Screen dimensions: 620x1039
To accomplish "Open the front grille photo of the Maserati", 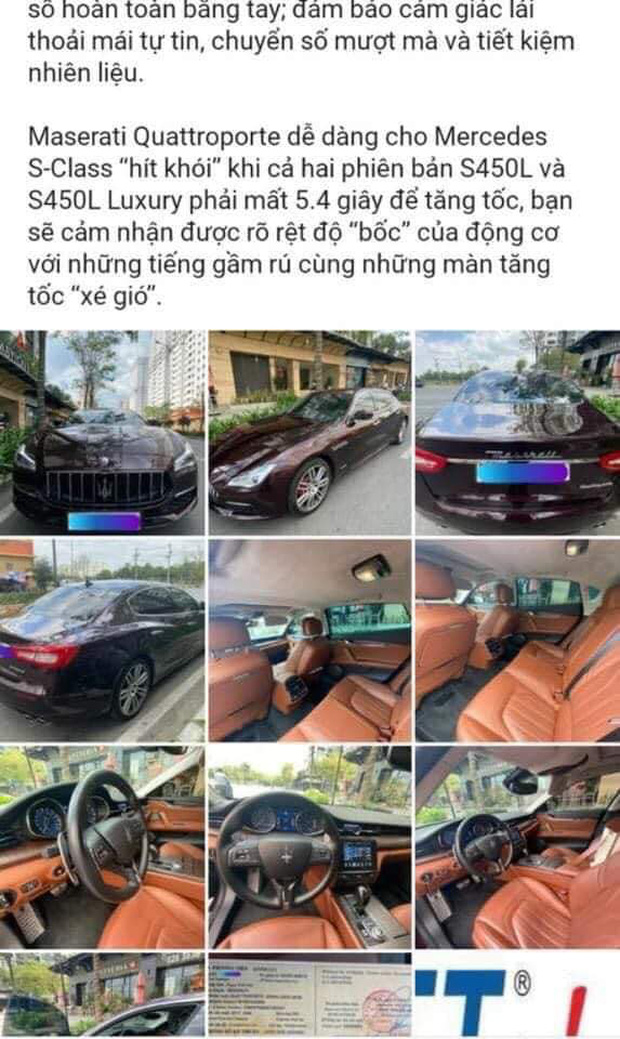I will 102,432.
